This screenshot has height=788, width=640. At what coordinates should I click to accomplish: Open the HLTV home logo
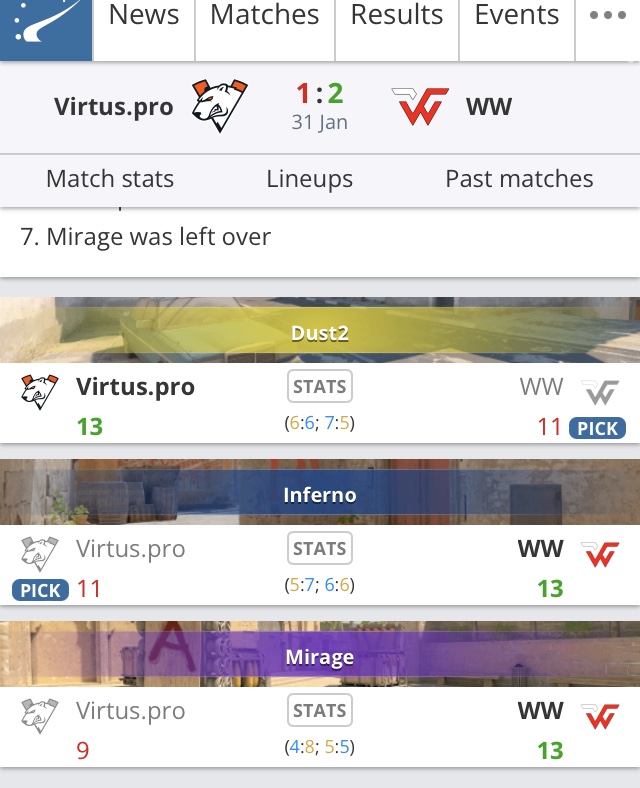(46, 28)
